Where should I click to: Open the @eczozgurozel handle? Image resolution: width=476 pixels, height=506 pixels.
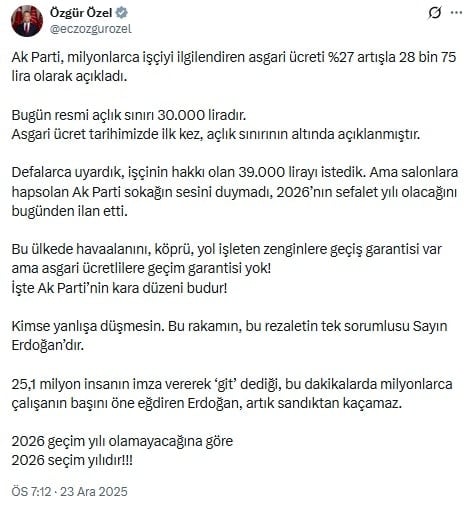click(x=90, y=29)
